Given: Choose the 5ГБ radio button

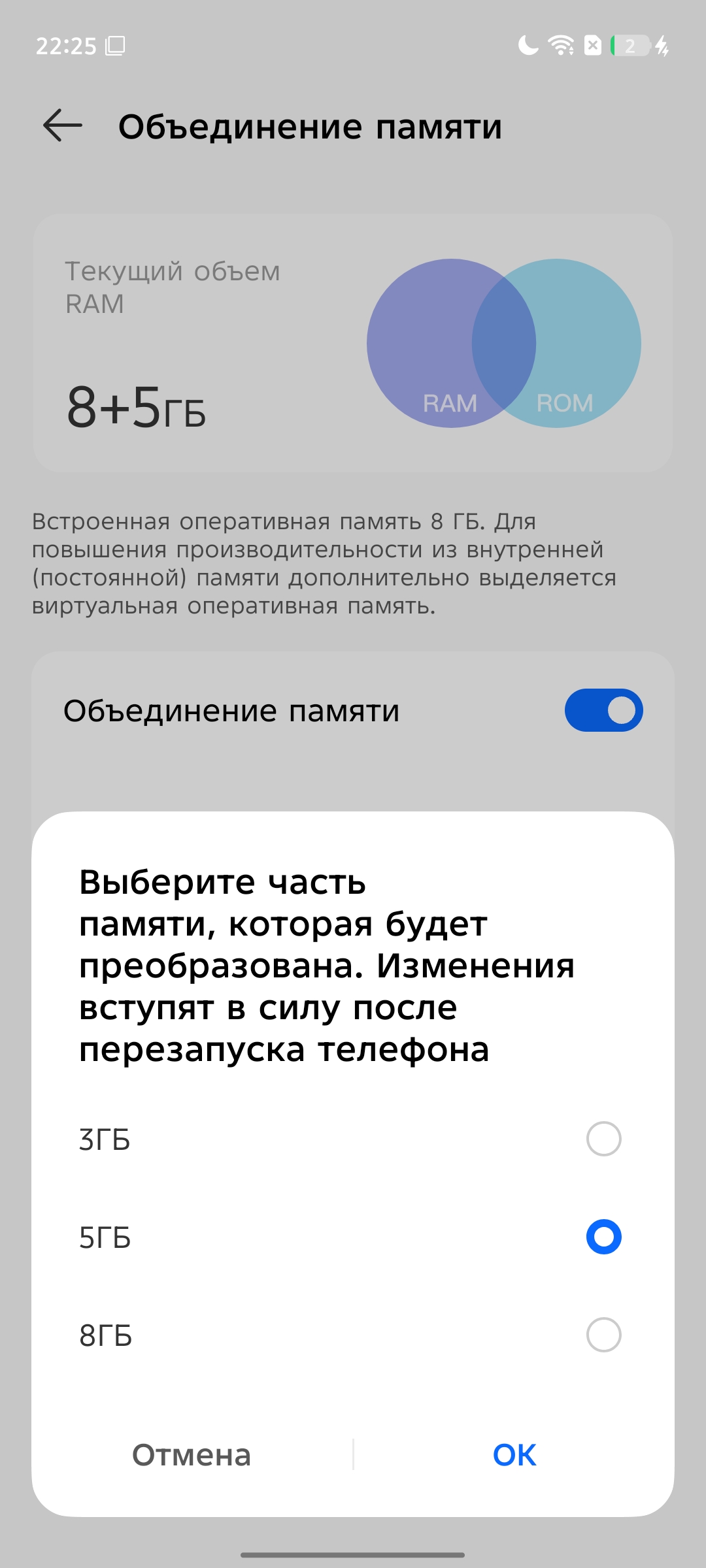Looking at the screenshot, I should pyautogui.click(x=603, y=1237).
